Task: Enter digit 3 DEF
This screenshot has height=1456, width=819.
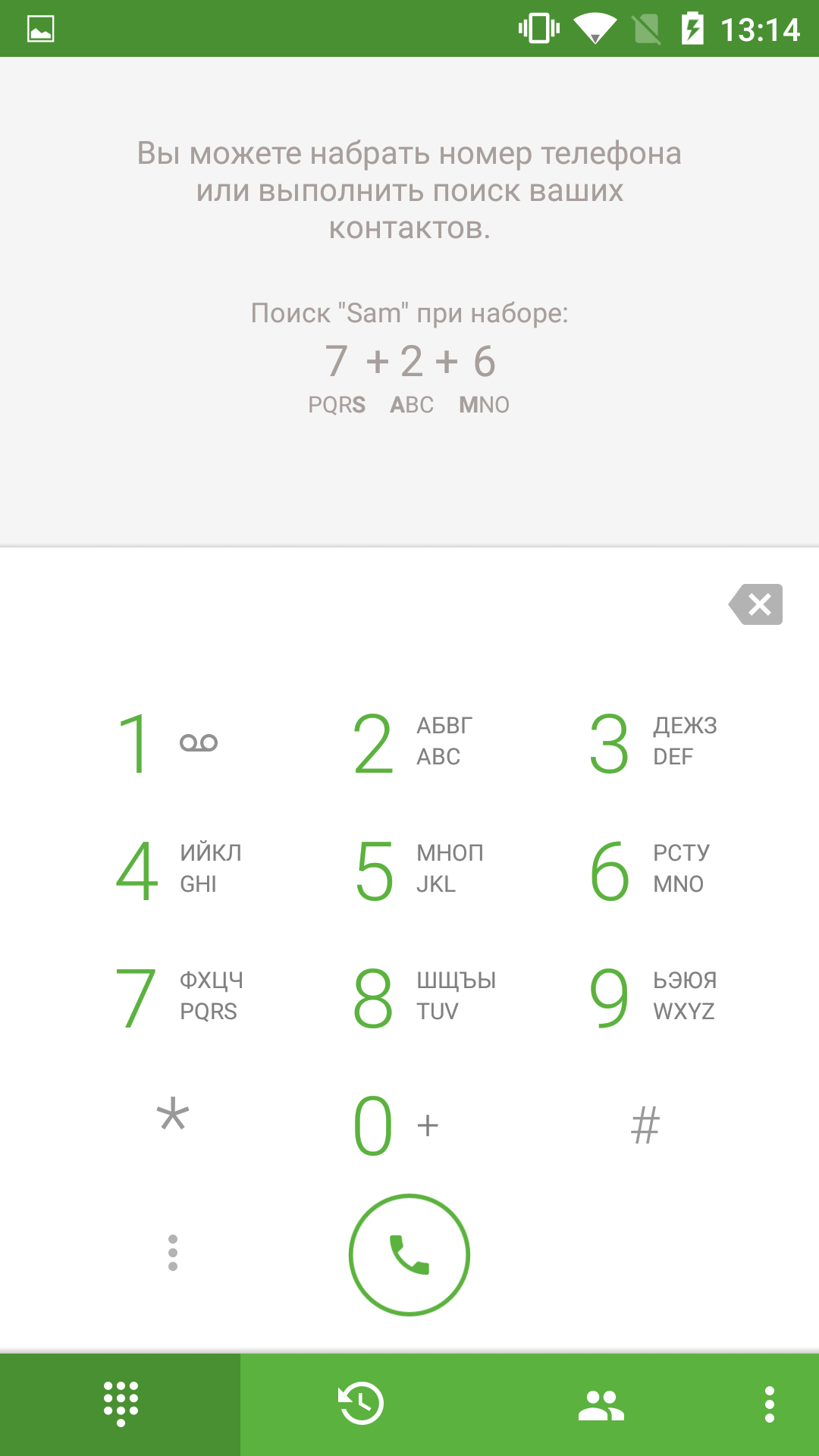Action: (x=646, y=743)
